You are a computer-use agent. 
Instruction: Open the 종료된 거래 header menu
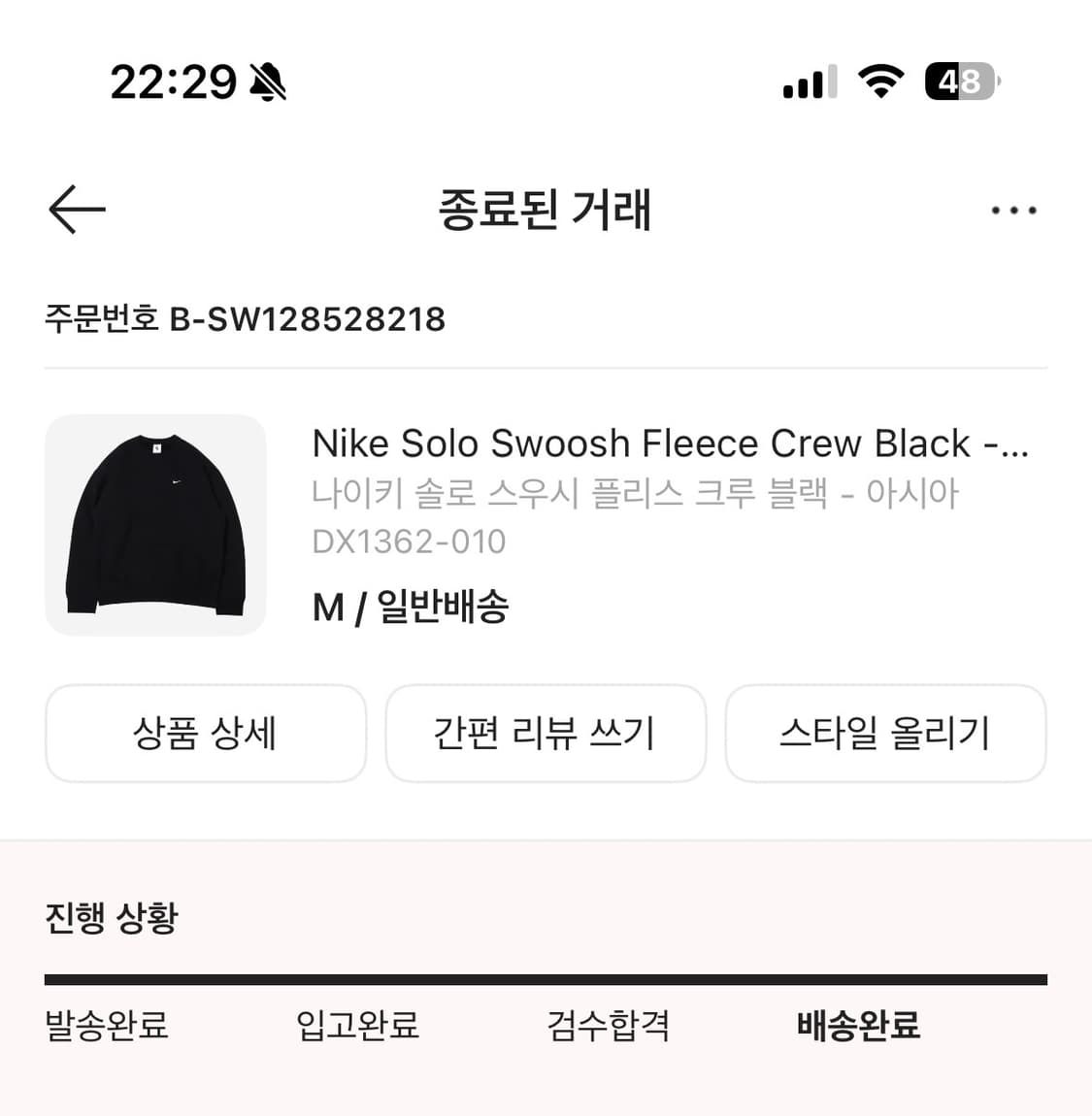[546, 211]
